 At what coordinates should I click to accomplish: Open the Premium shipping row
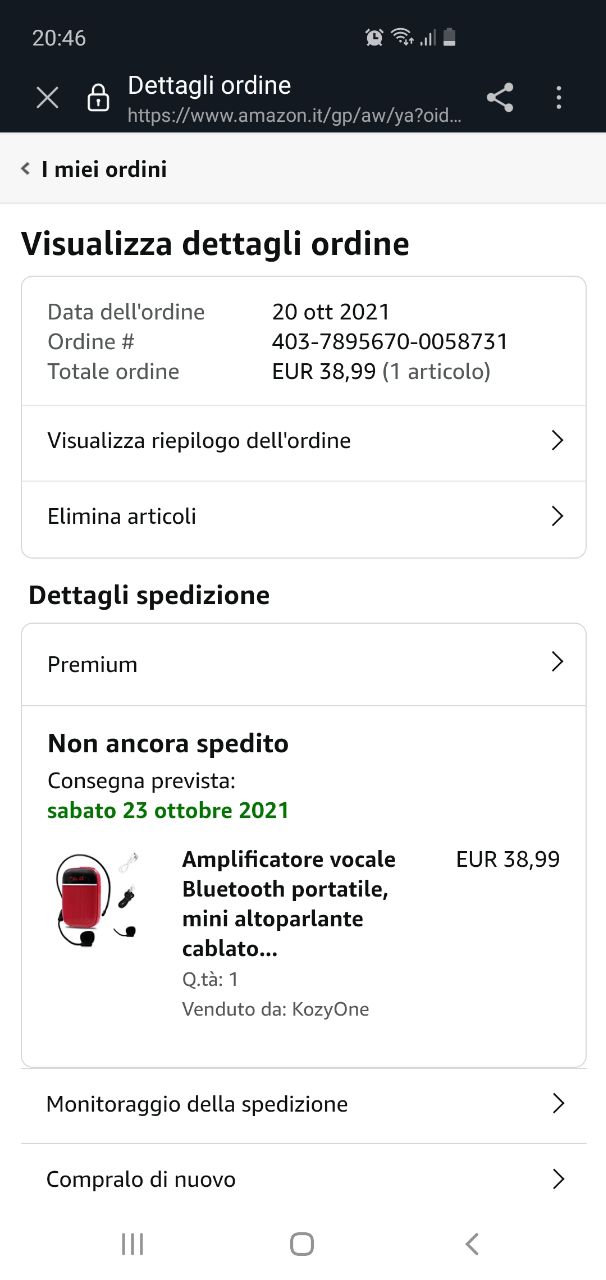pyautogui.click(x=304, y=664)
